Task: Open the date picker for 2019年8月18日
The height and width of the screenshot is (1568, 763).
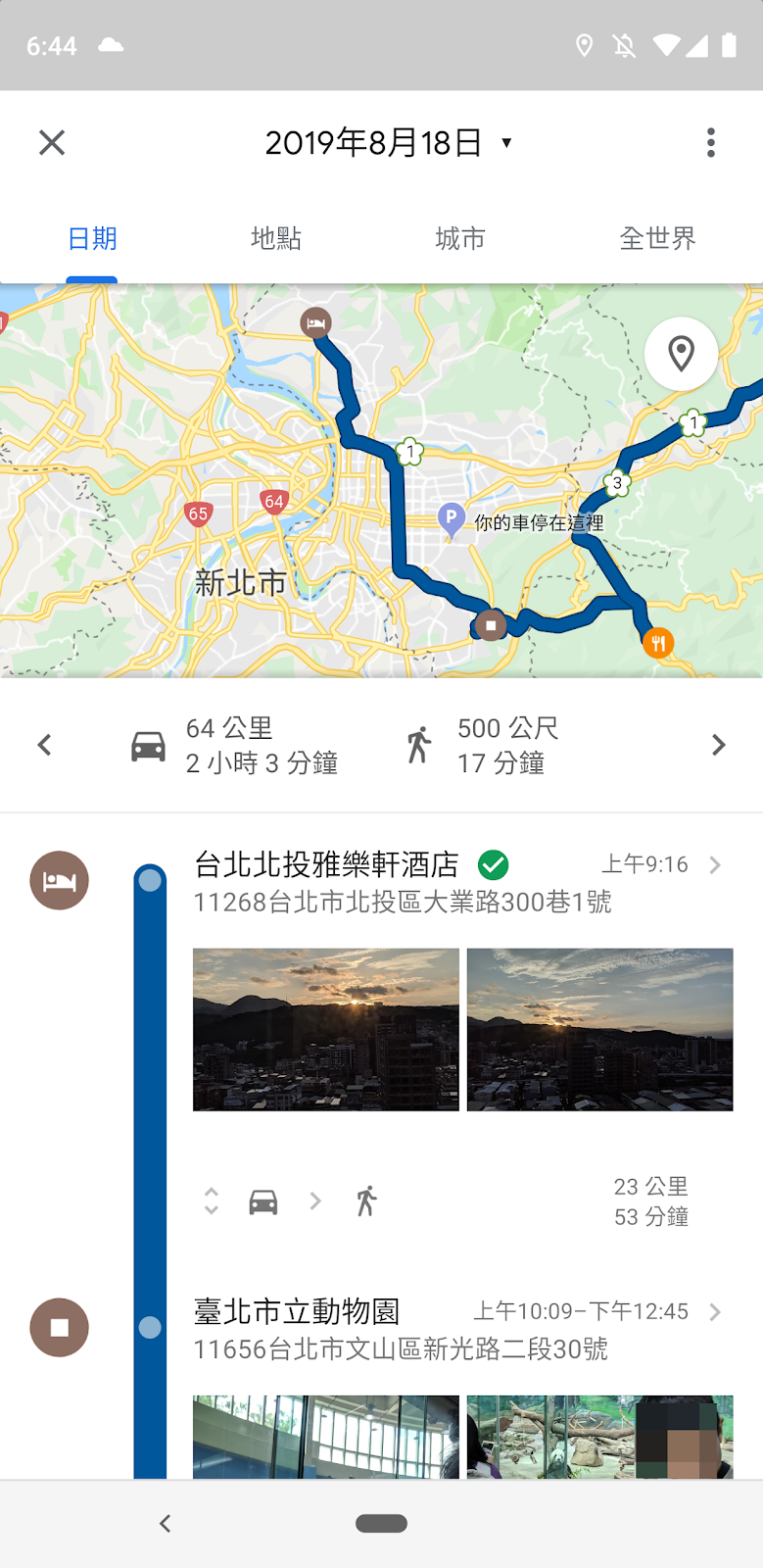Action: [388, 143]
